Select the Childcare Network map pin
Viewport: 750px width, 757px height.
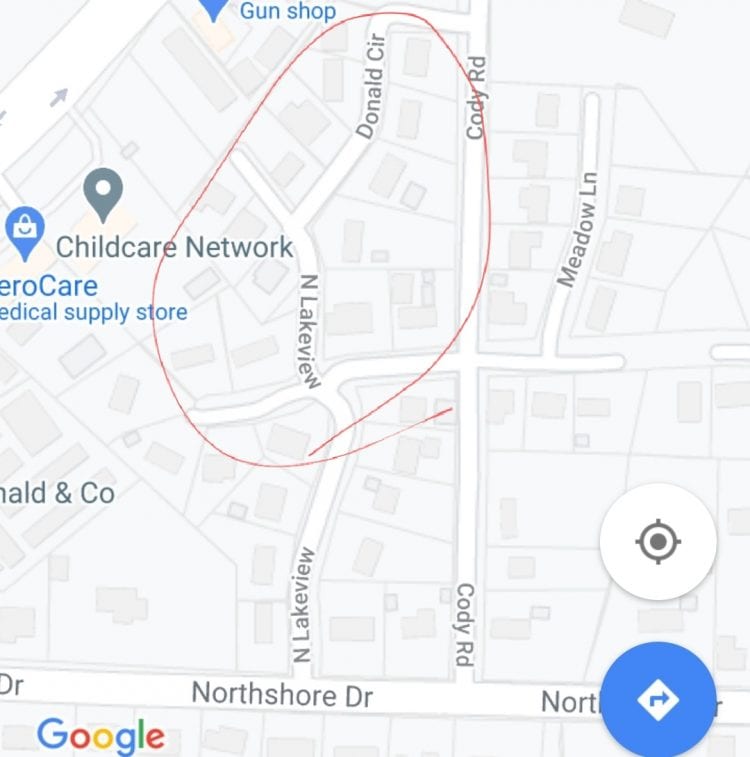103,194
